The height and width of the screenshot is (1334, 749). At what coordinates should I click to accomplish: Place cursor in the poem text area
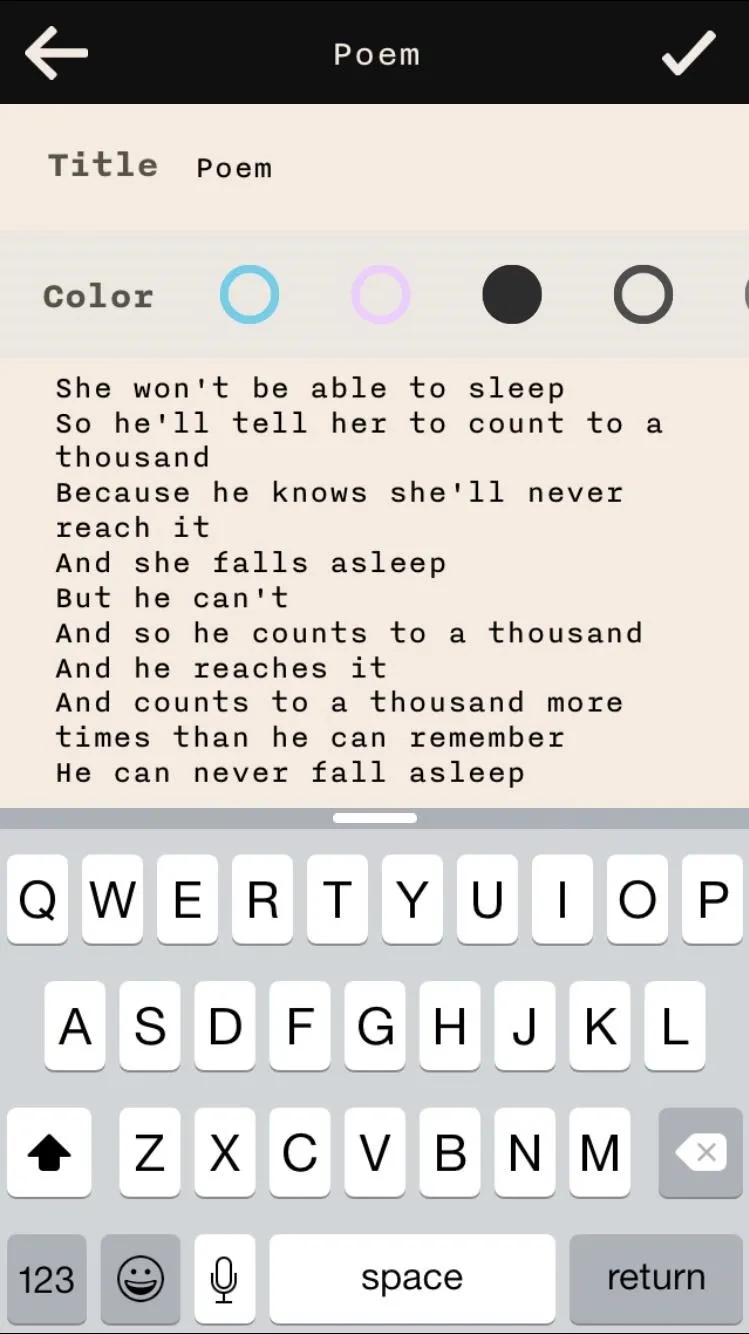[374, 580]
